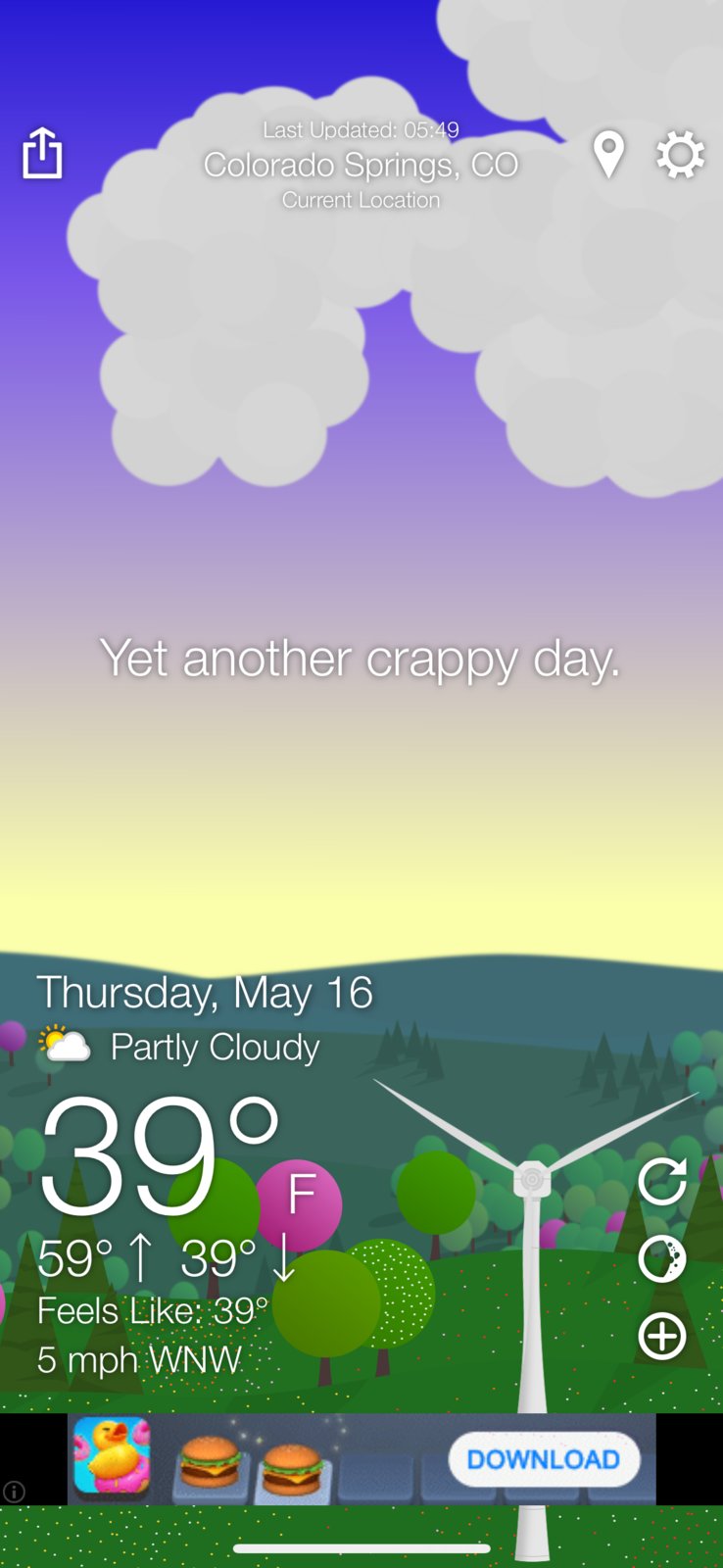723x1568 pixels.
Task: Open the settings gear
Action: 680,155
